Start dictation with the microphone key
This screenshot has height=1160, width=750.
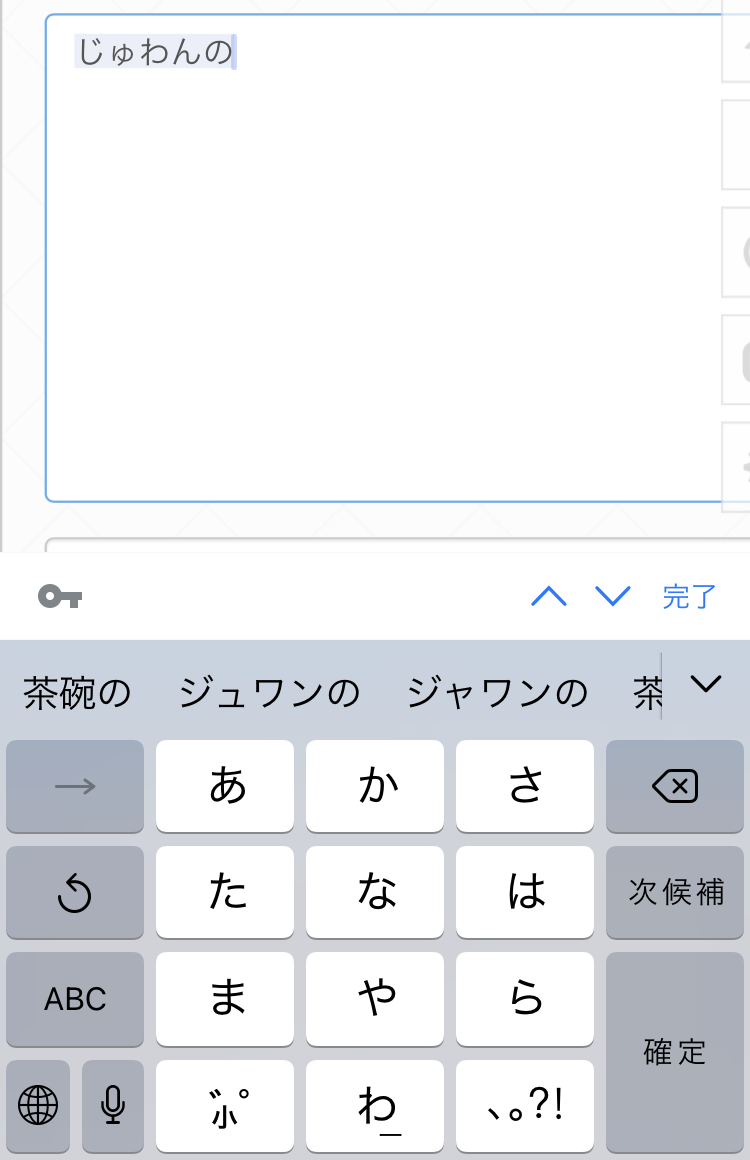tap(113, 1106)
